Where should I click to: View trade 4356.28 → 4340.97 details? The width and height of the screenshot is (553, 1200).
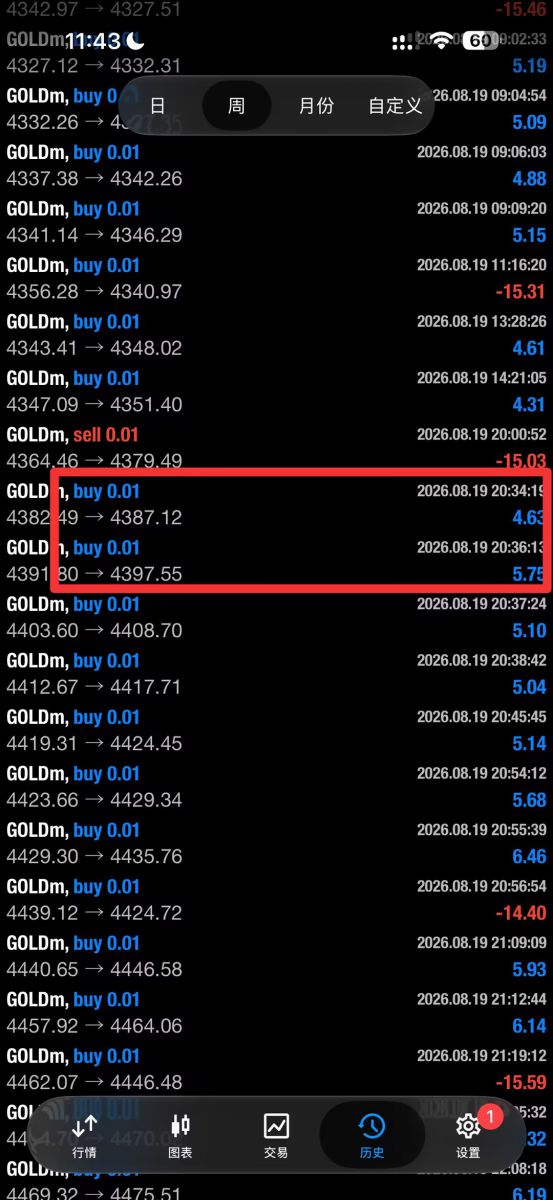tap(276, 279)
